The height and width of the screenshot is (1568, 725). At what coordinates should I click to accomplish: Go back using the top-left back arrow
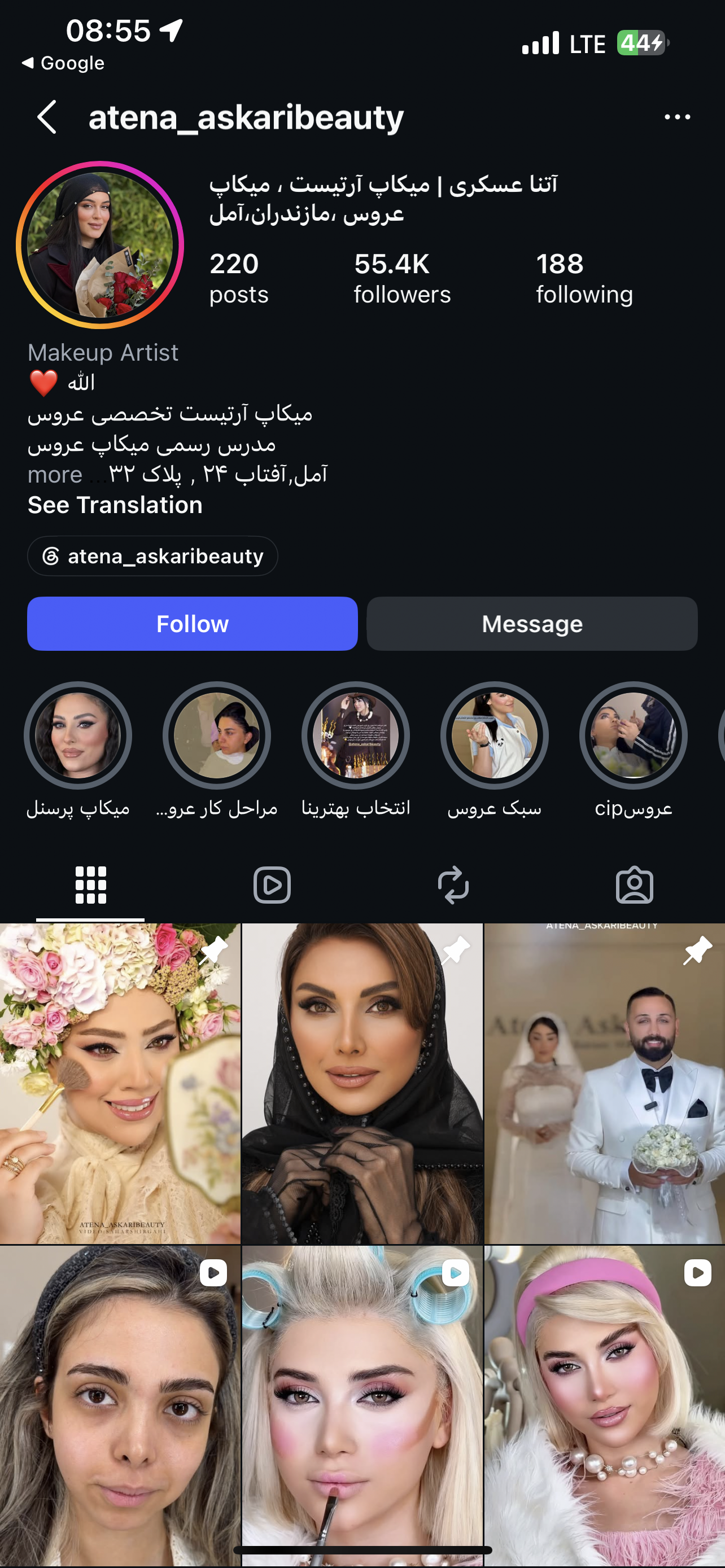pos(47,117)
